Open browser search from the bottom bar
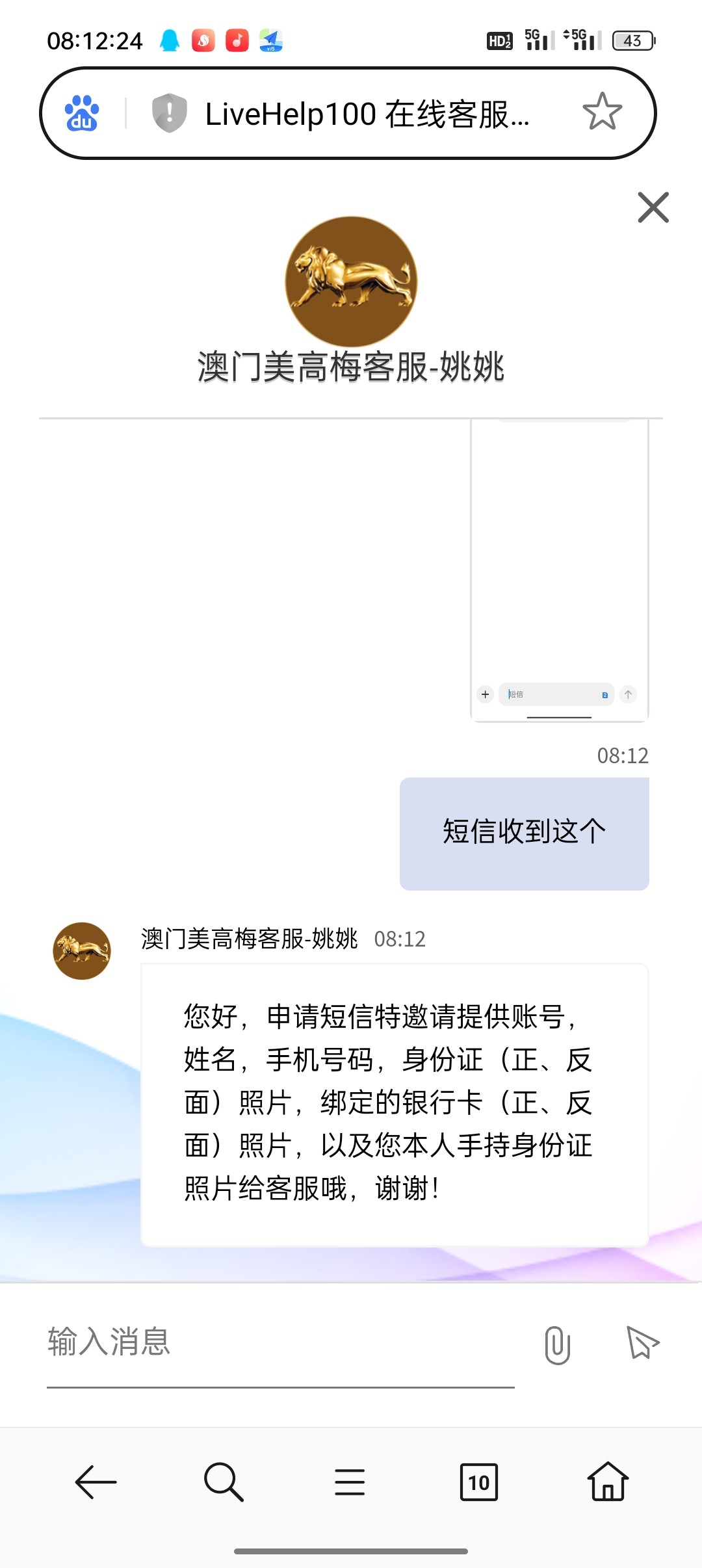The image size is (702, 1568). [224, 1482]
